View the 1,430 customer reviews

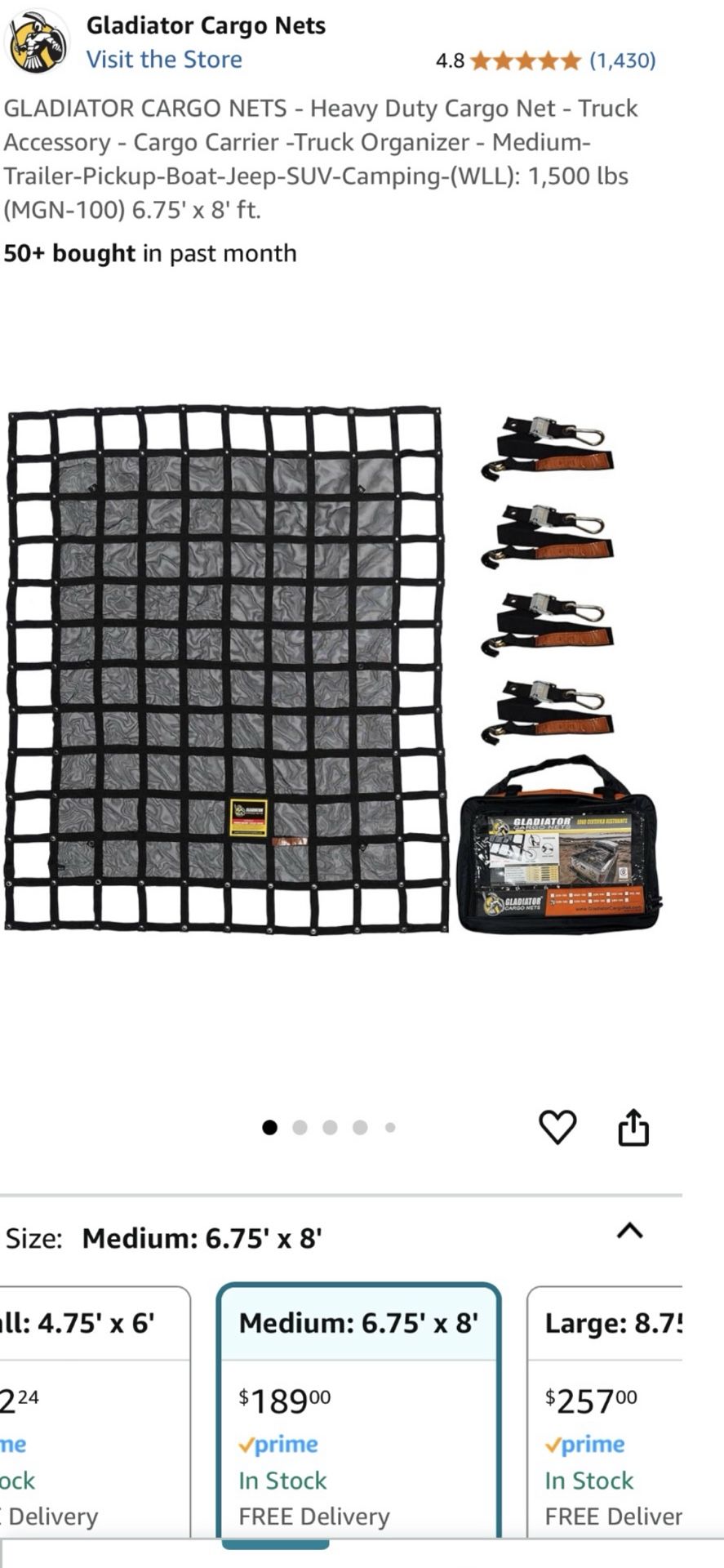coord(623,59)
